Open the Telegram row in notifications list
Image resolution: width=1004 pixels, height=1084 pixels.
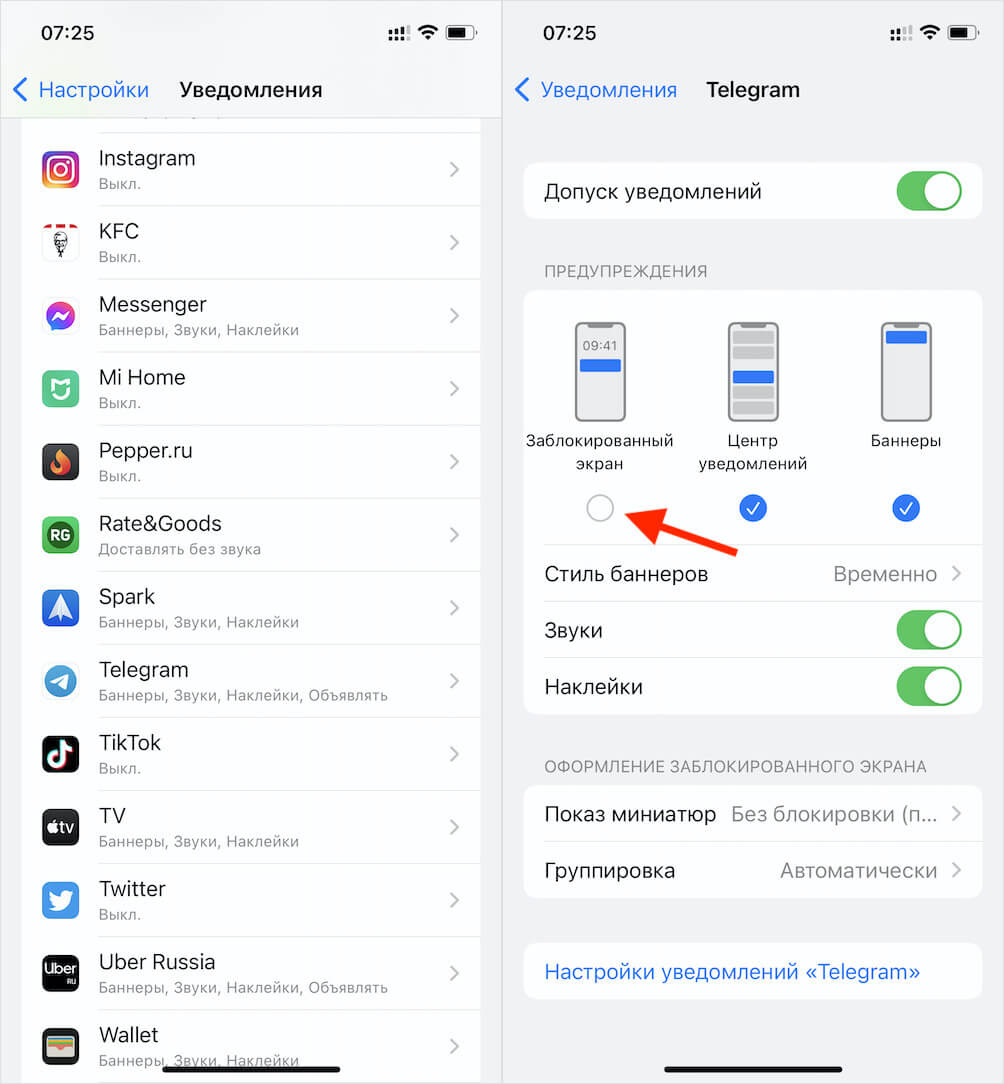pos(250,680)
